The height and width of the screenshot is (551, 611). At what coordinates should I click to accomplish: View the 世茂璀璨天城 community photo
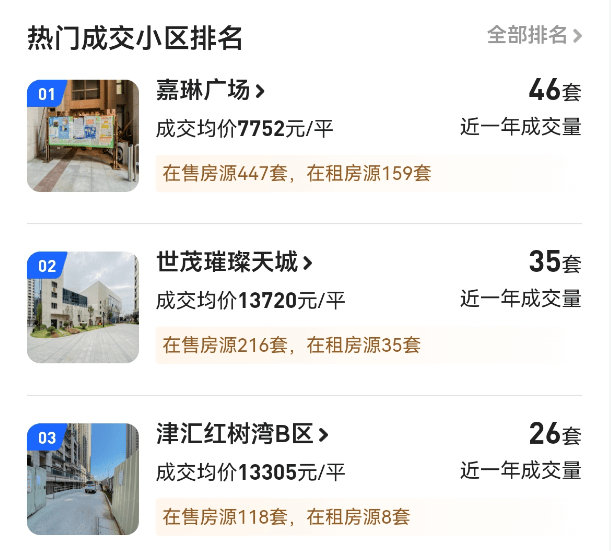[83, 307]
